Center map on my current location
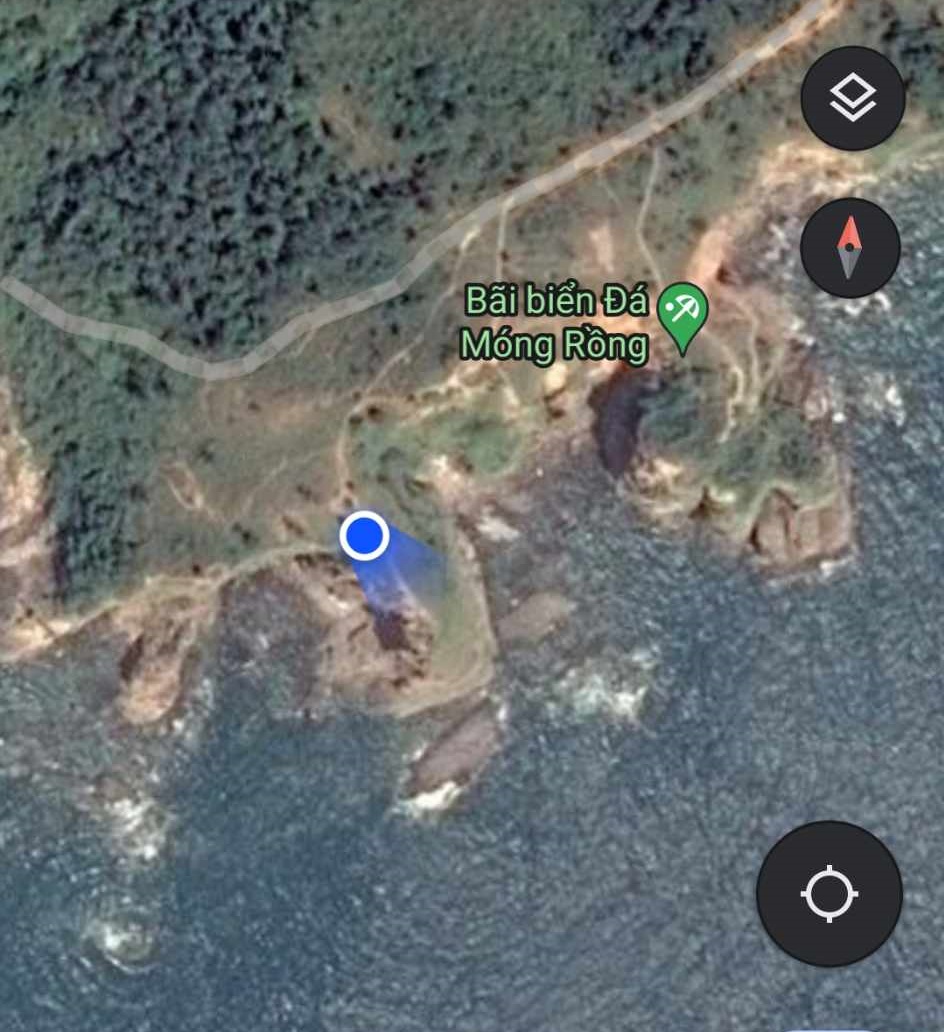 coord(829,893)
